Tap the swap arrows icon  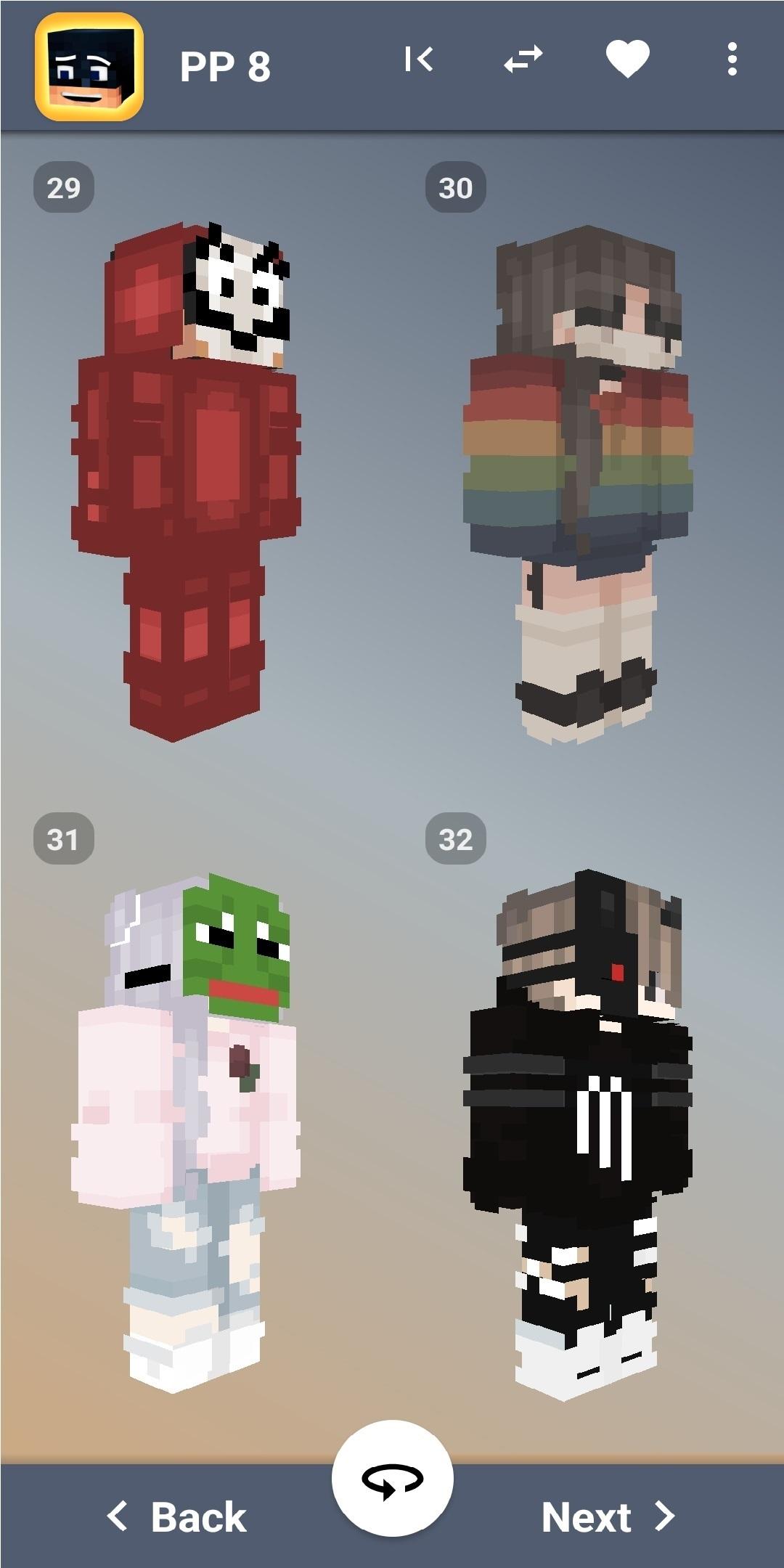[523, 59]
